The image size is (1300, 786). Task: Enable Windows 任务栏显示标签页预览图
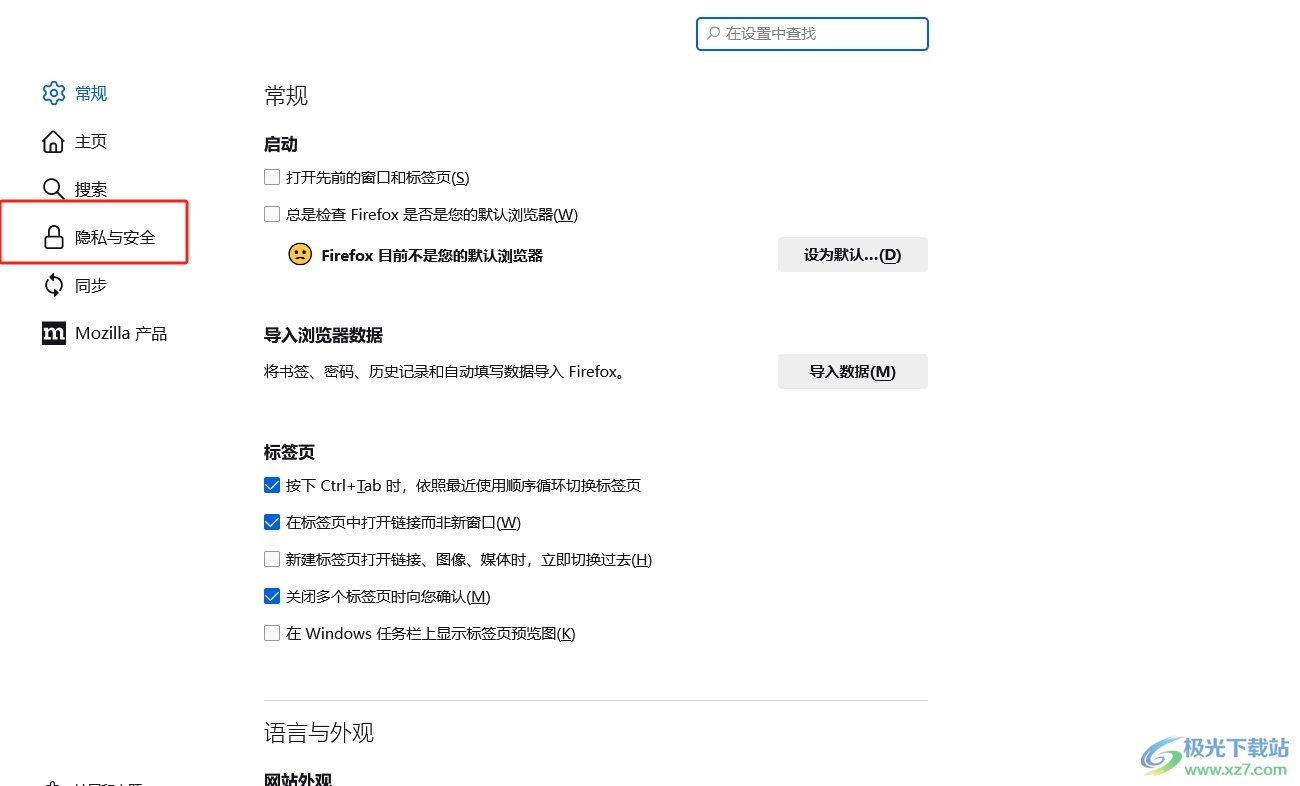point(272,633)
